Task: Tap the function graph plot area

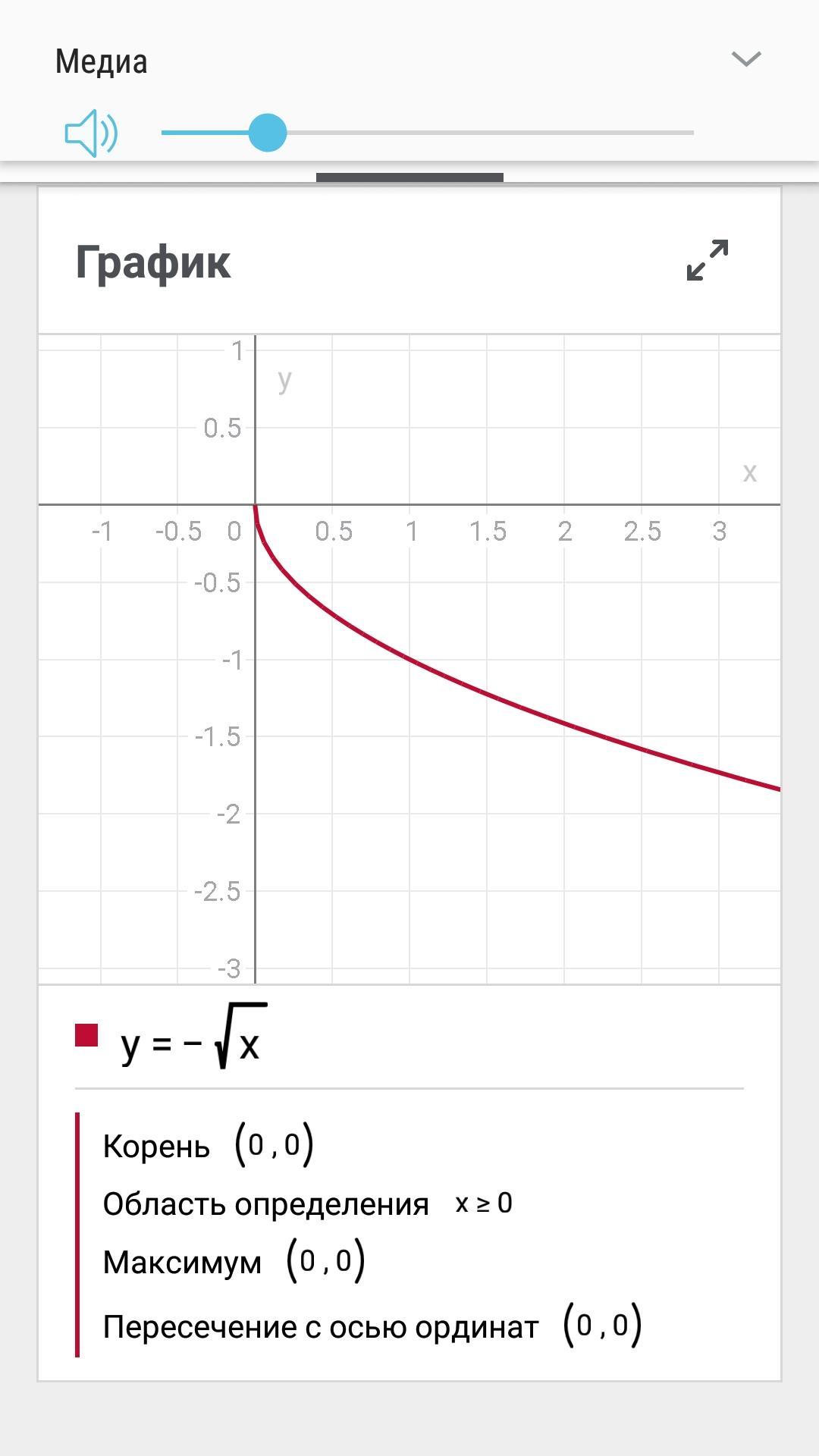Action: click(x=409, y=658)
